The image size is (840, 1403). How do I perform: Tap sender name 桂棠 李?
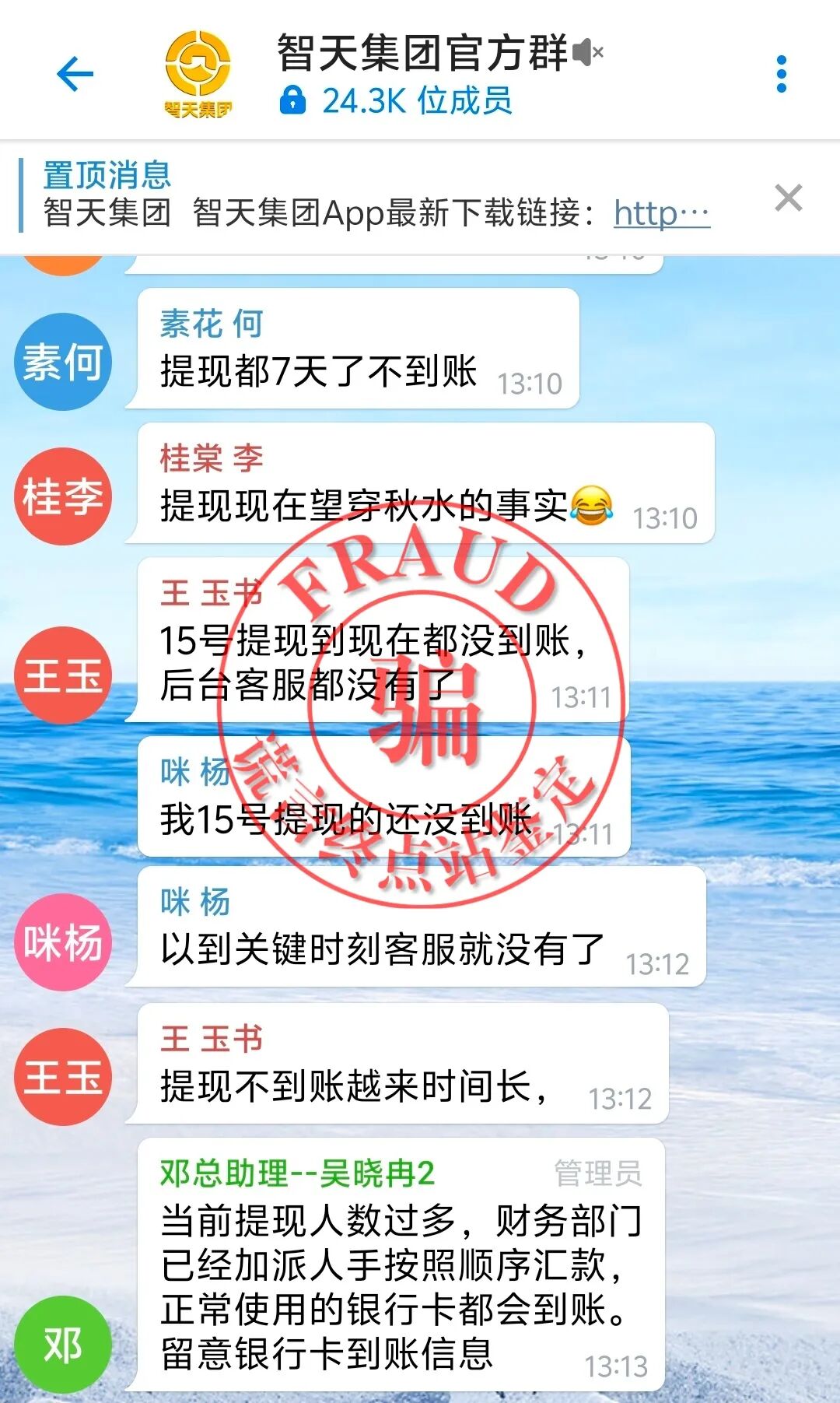point(212,458)
